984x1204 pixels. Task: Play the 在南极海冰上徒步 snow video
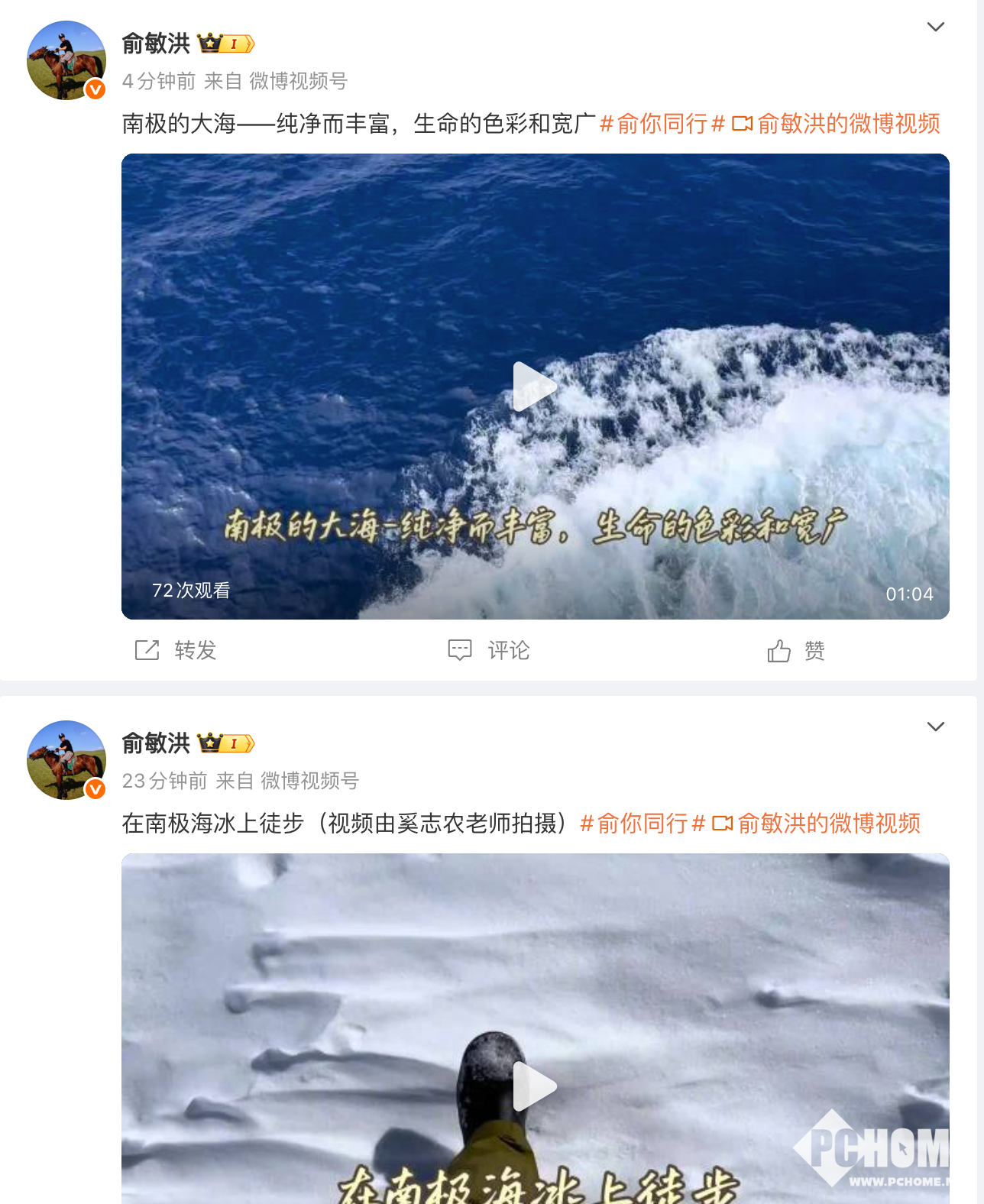click(x=534, y=1086)
